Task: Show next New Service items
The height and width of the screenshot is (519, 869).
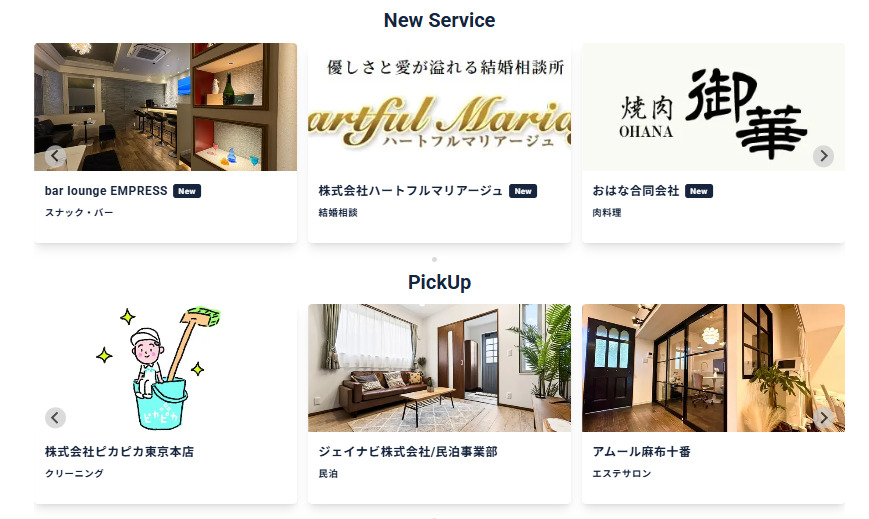Action: point(823,156)
